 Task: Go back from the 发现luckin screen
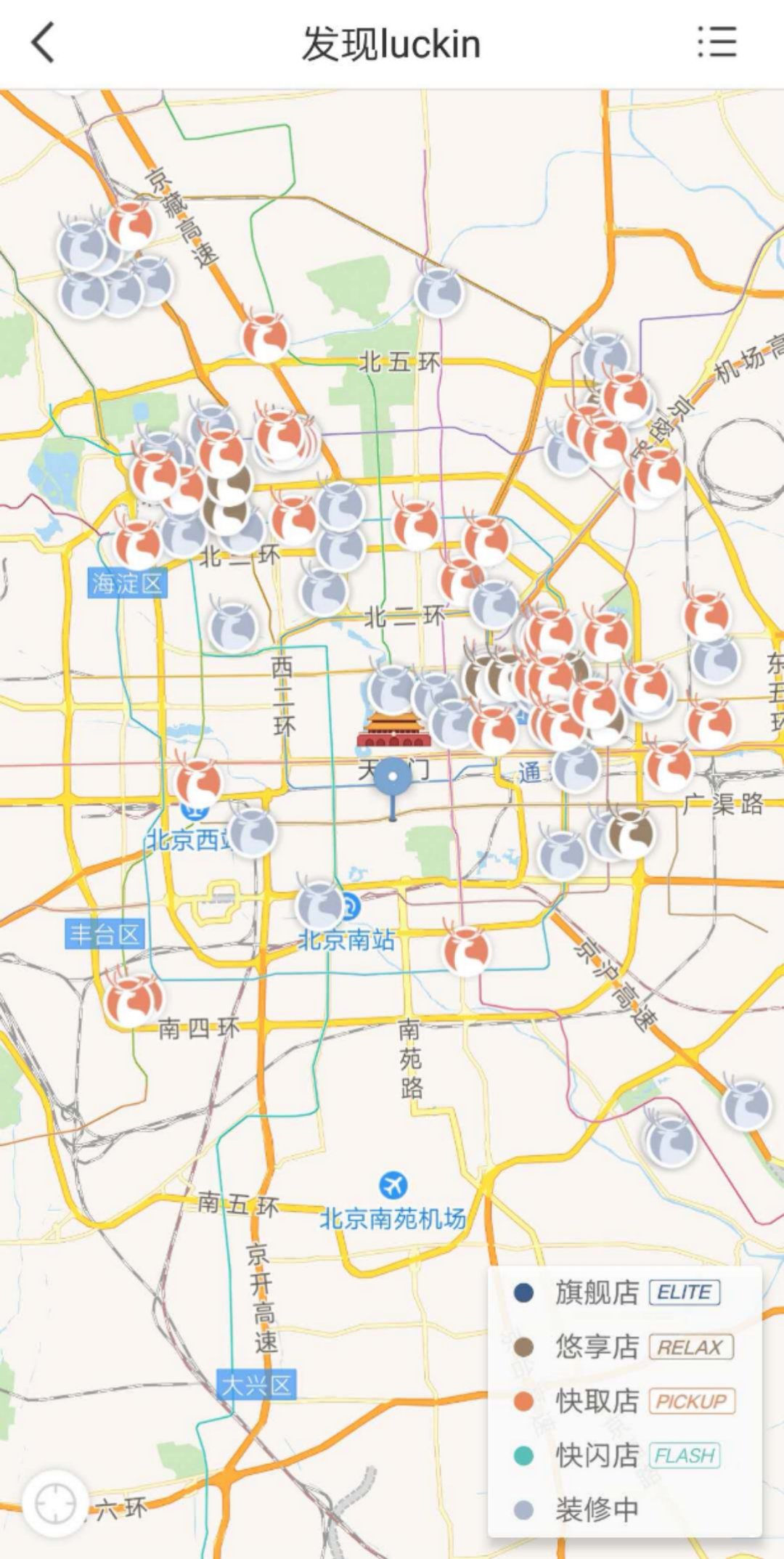[44, 44]
